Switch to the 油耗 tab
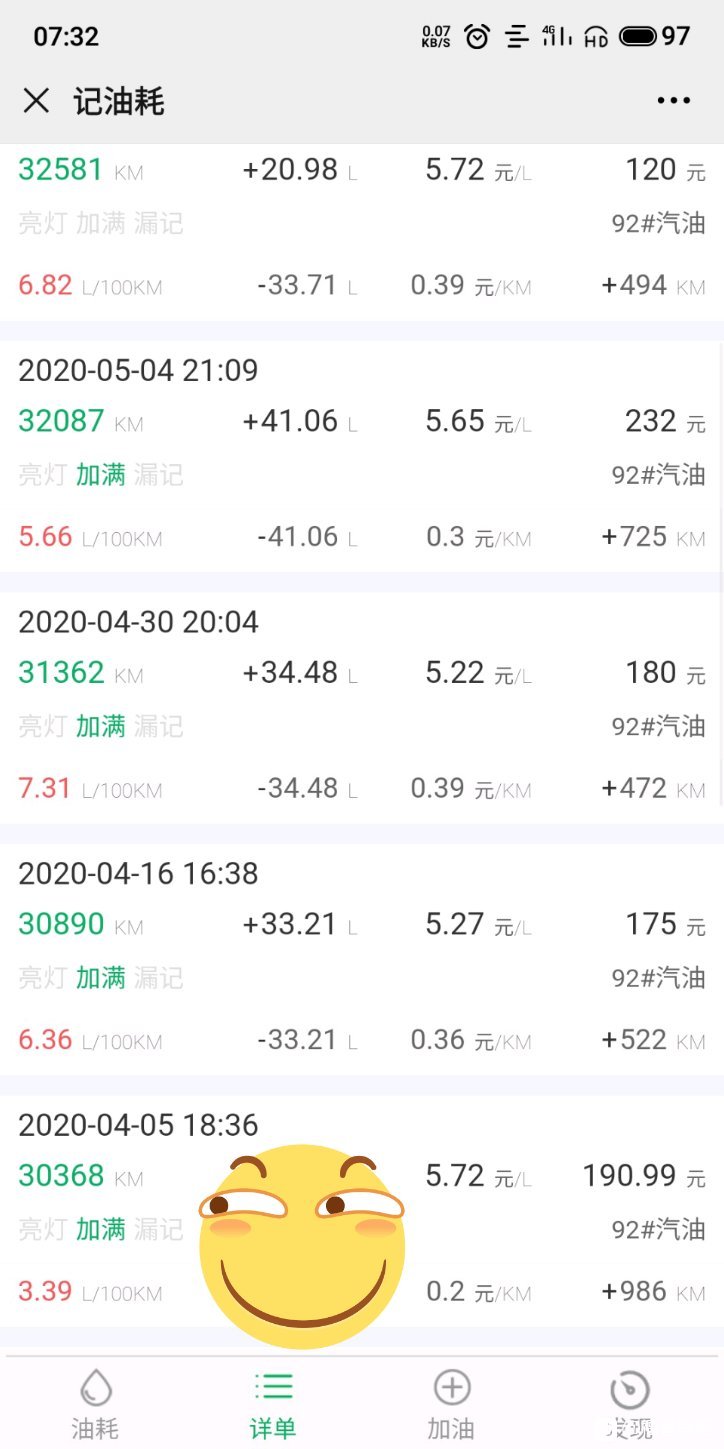This screenshot has width=724, height=1449. [x=95, y=1405]
